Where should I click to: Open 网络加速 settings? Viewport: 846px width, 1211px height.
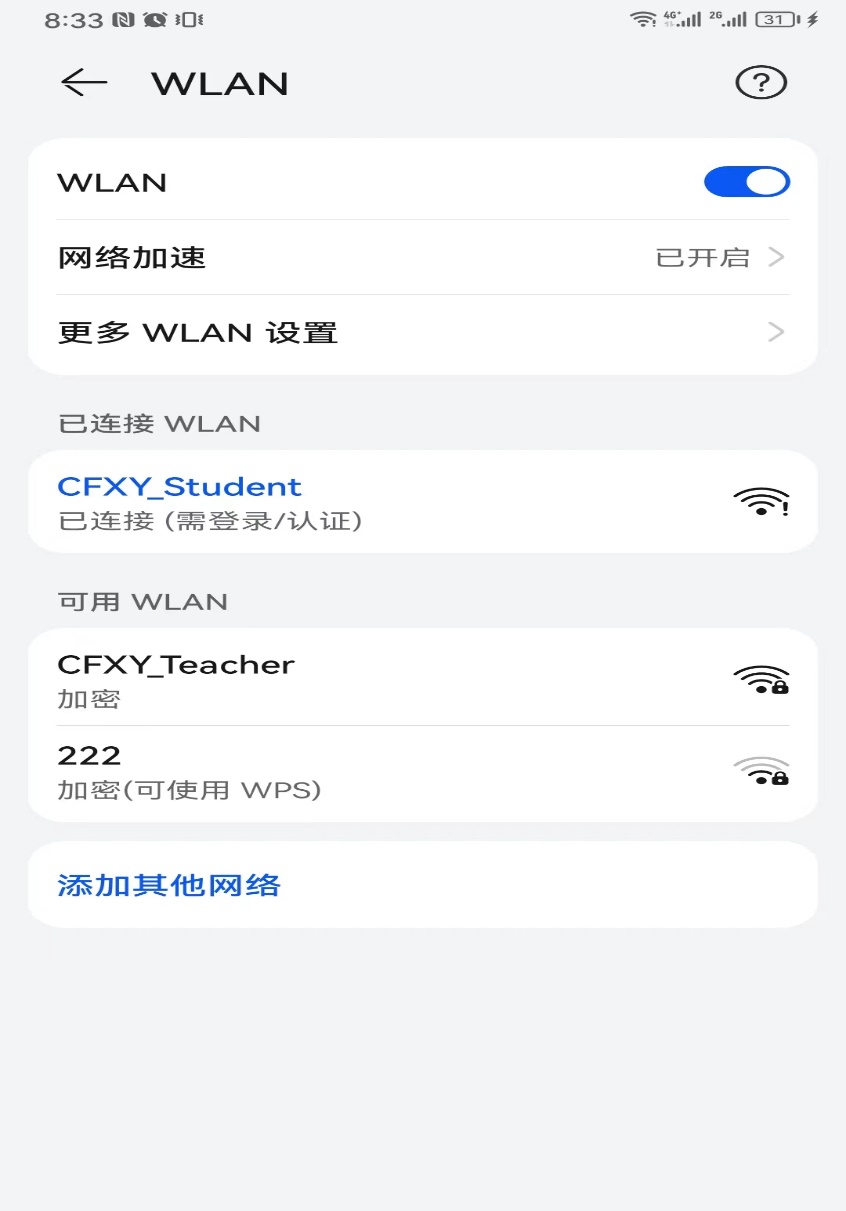[422, 258]
